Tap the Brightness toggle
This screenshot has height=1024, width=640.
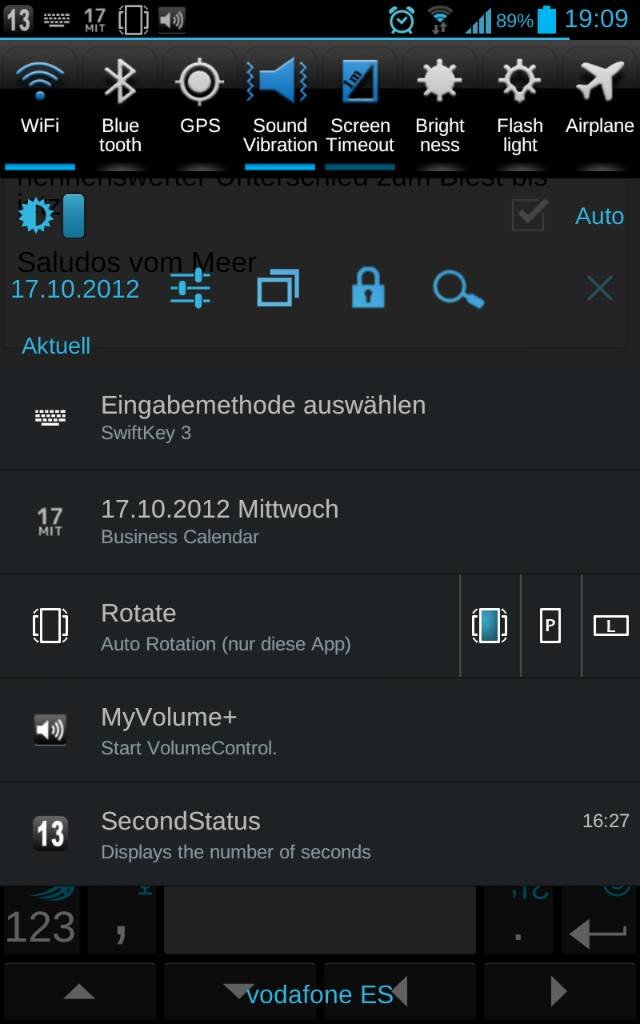click(440, 108)
